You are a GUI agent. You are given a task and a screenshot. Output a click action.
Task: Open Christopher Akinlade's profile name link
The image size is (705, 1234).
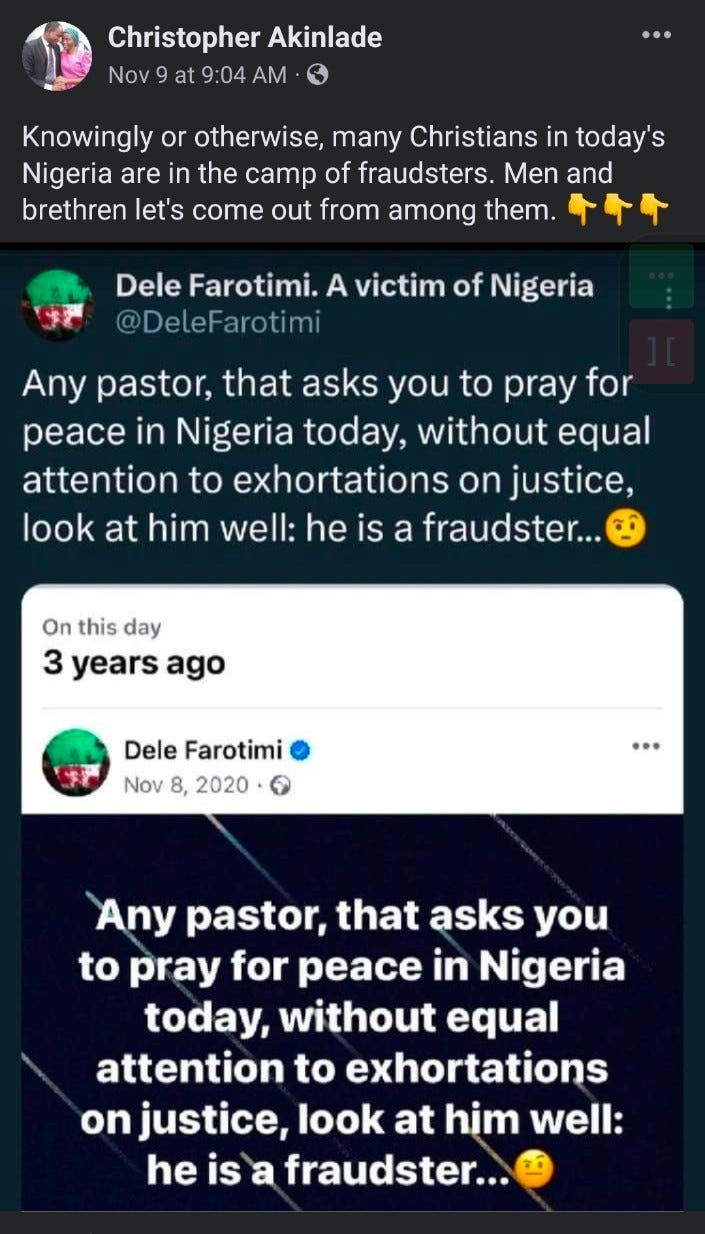[245, 39]
